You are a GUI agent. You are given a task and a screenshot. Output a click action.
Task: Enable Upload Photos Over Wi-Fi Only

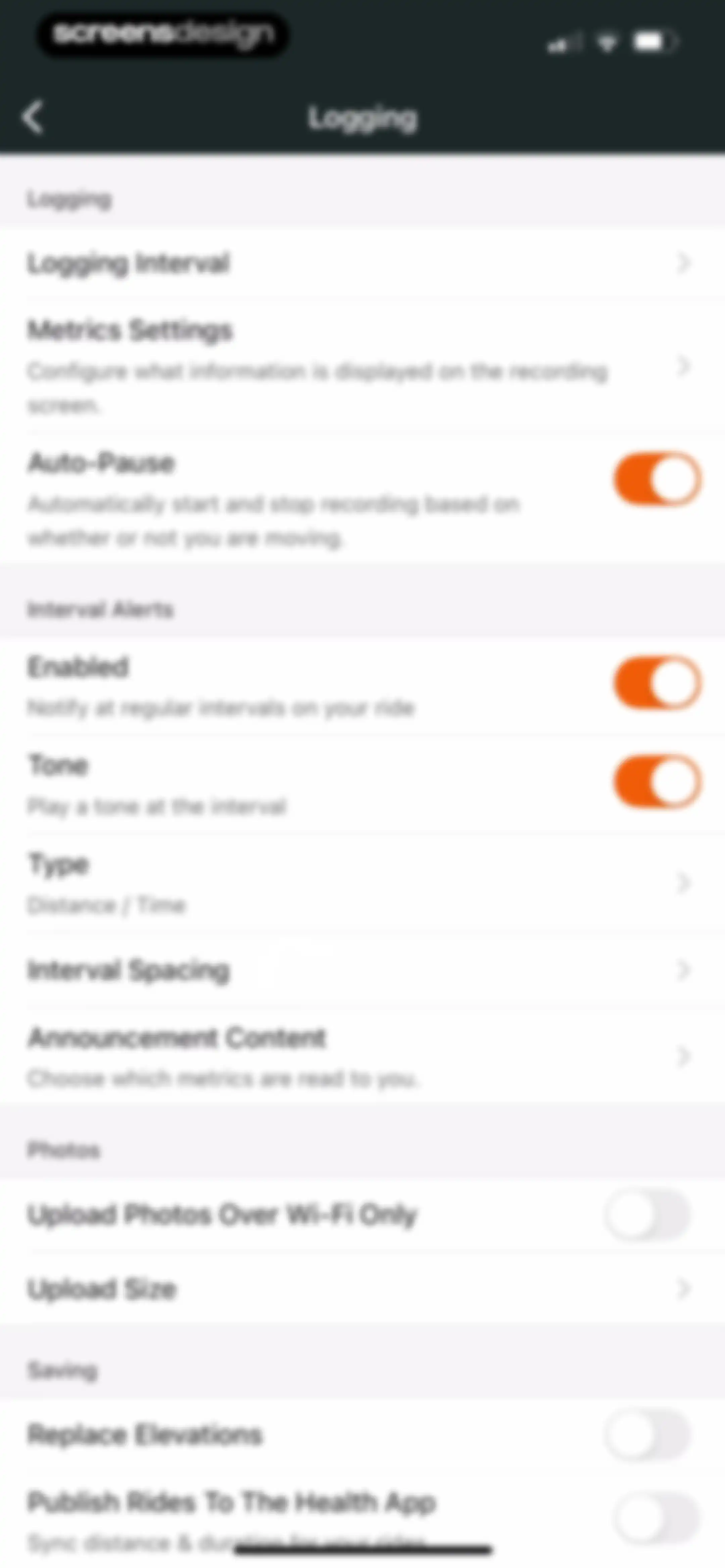click(648, 1215)
